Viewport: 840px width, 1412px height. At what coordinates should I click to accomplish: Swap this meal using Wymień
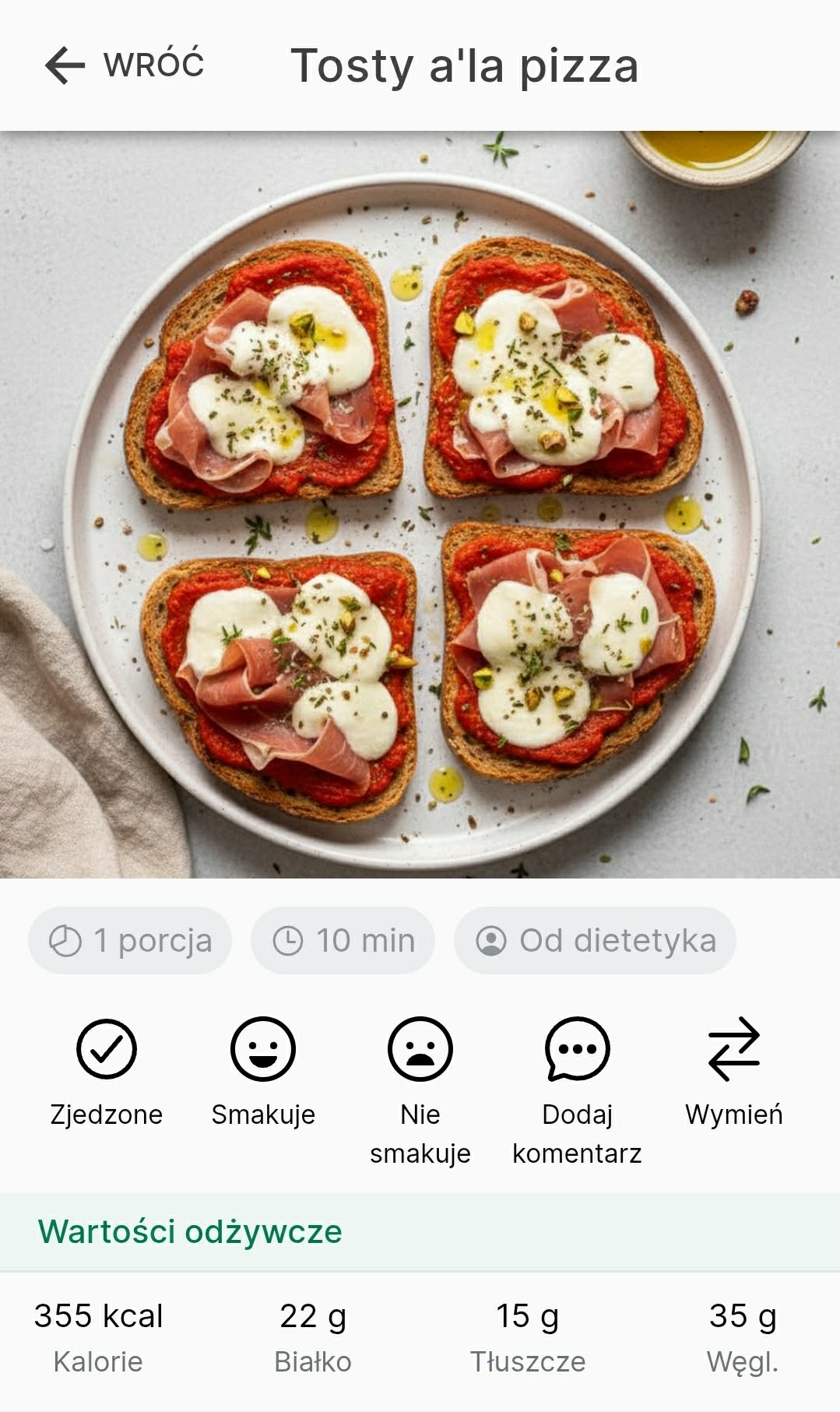tap(733, 1049)
